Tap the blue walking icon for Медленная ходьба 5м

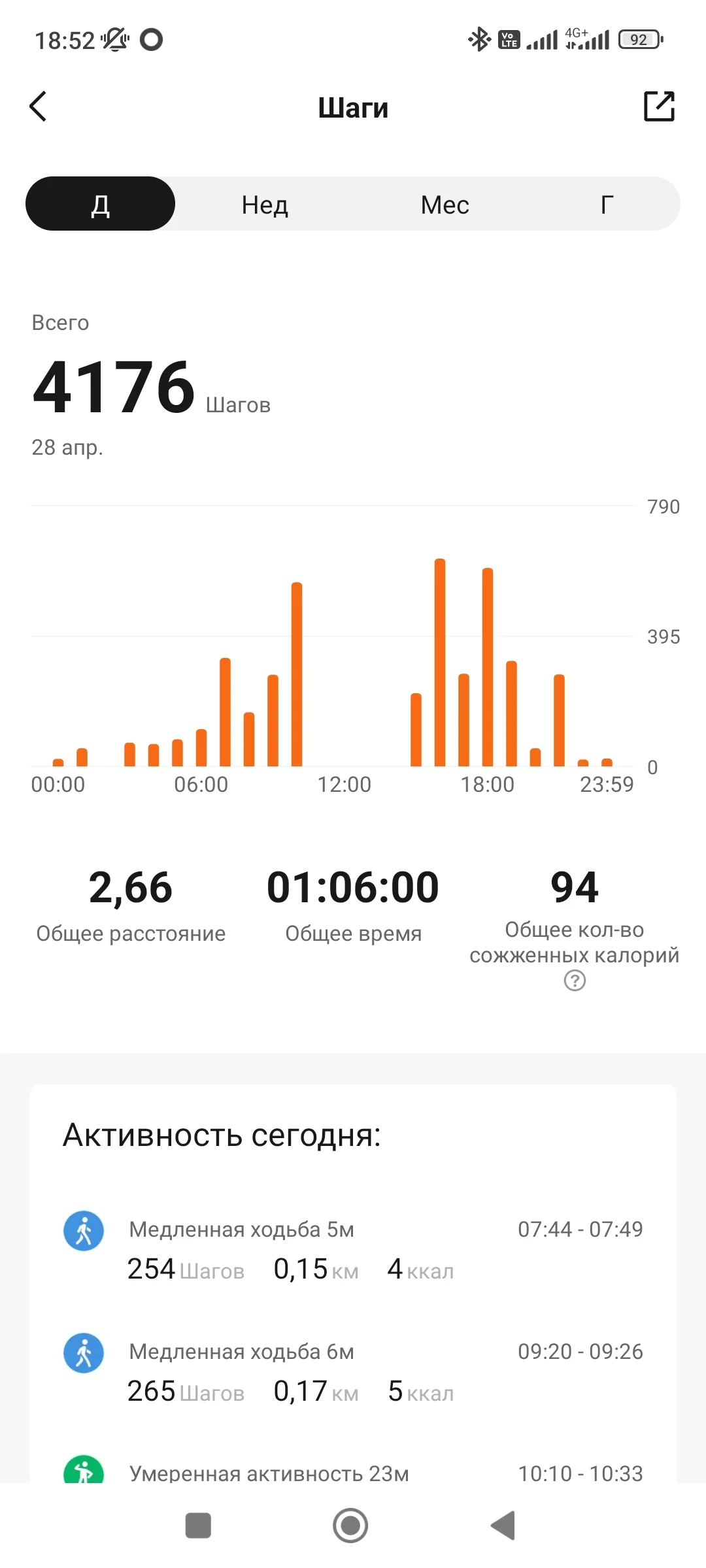[x=84, y=1230]
